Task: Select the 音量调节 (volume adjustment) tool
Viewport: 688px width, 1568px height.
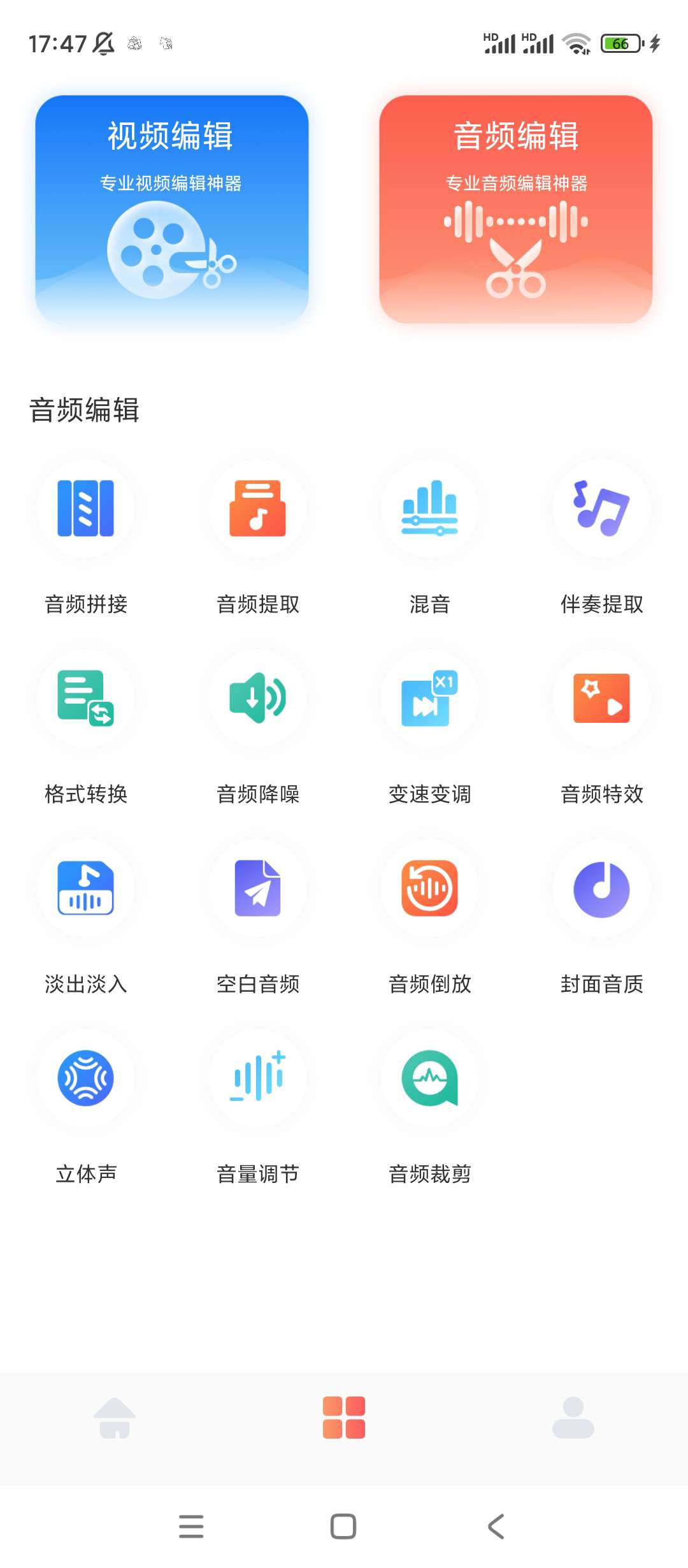Action: point(258,1080)
